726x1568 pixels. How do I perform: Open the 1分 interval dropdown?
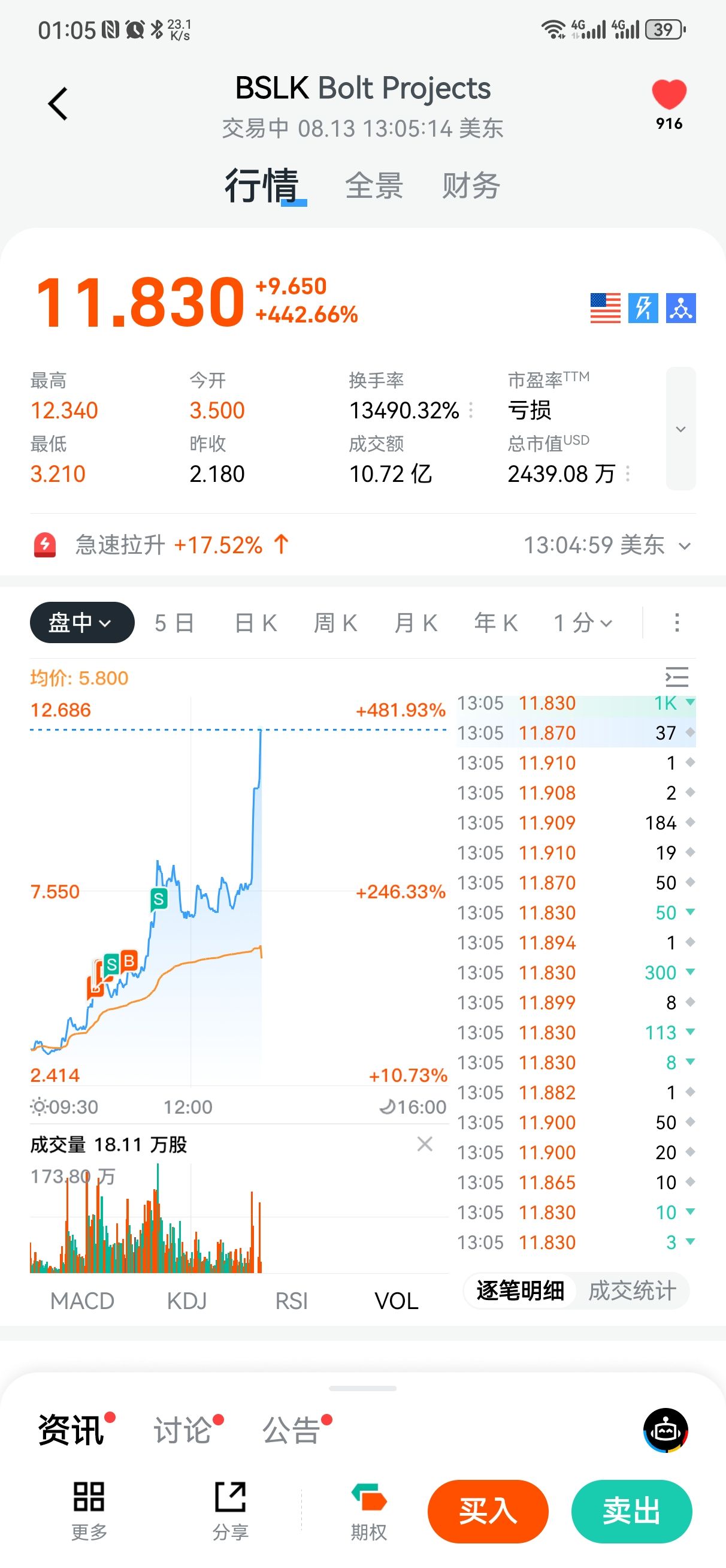582,623
